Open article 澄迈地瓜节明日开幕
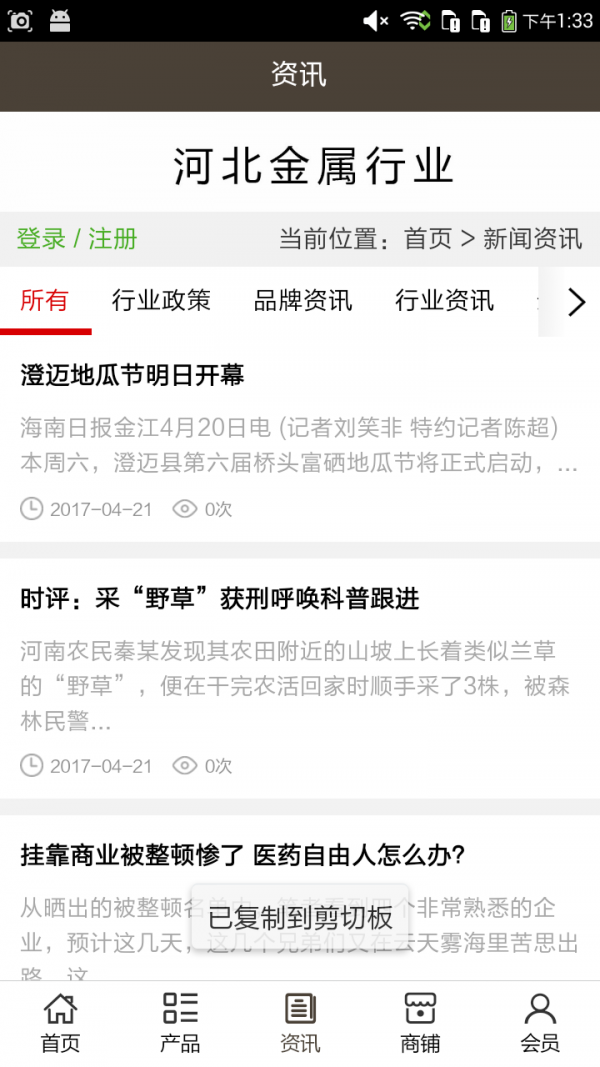The height and width of the screenshot is (1067, 600). [x=133, y=376]
